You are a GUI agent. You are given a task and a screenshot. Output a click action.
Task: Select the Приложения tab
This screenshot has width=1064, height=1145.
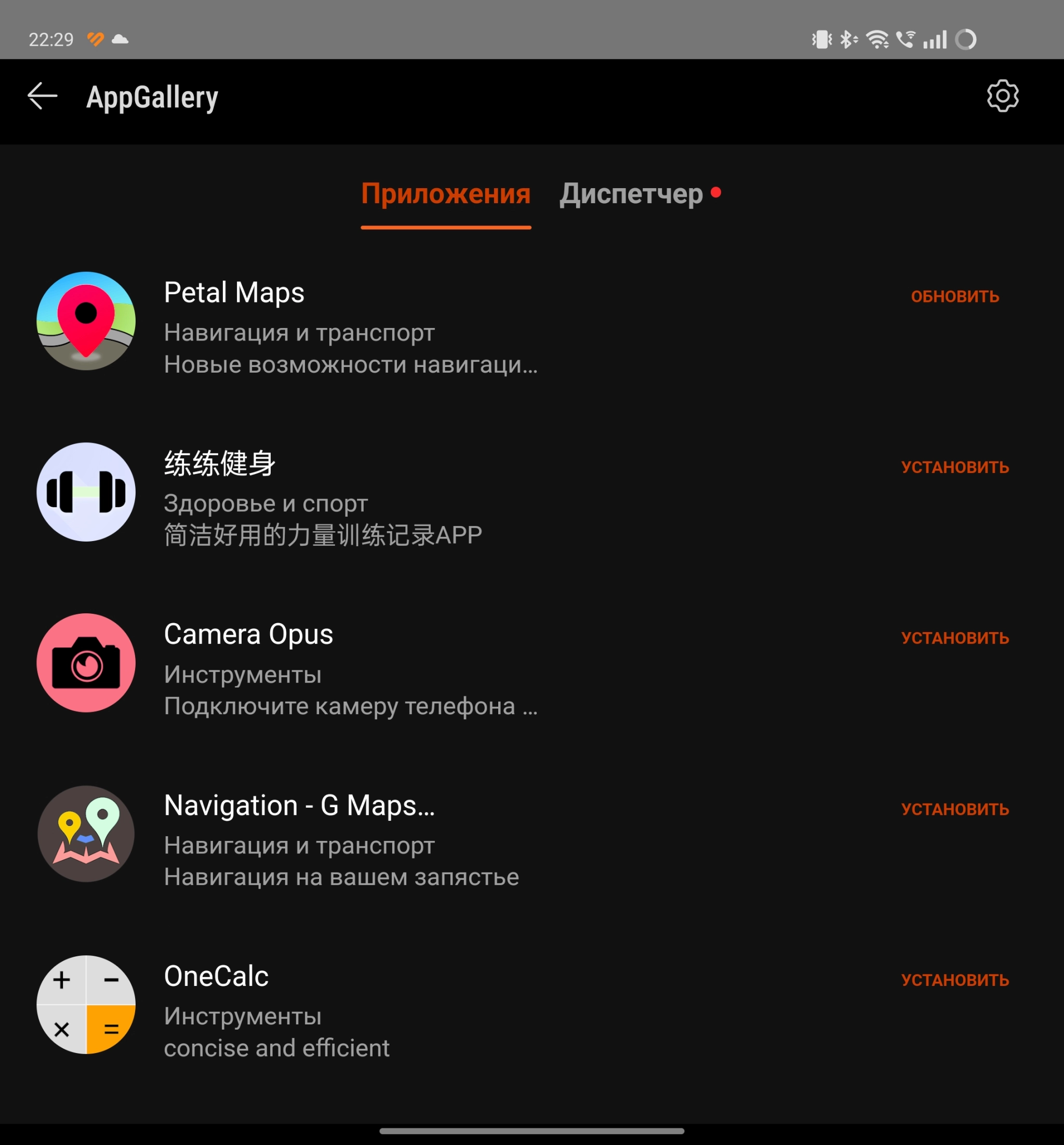tap(446, 194)
